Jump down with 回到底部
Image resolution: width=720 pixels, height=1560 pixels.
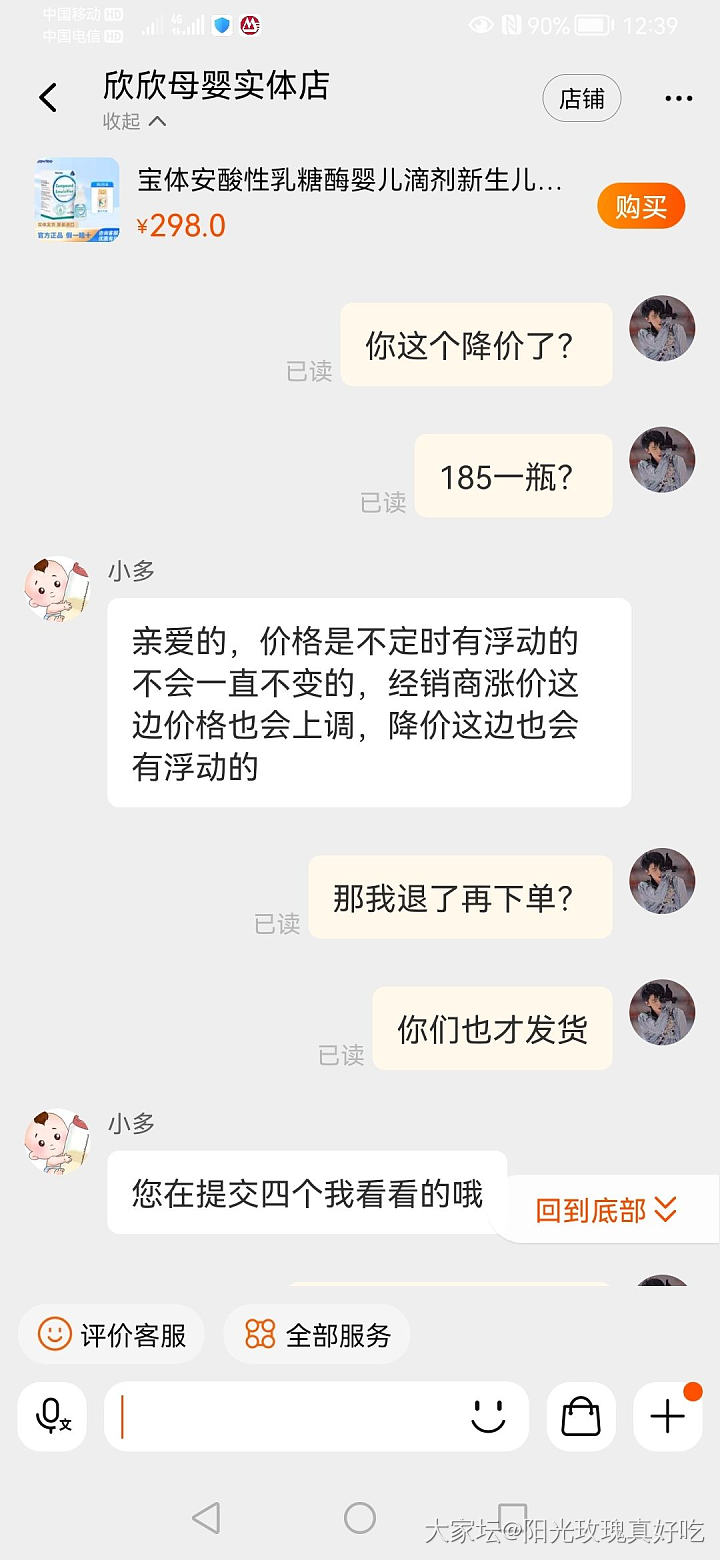[x=605, y=1211]
